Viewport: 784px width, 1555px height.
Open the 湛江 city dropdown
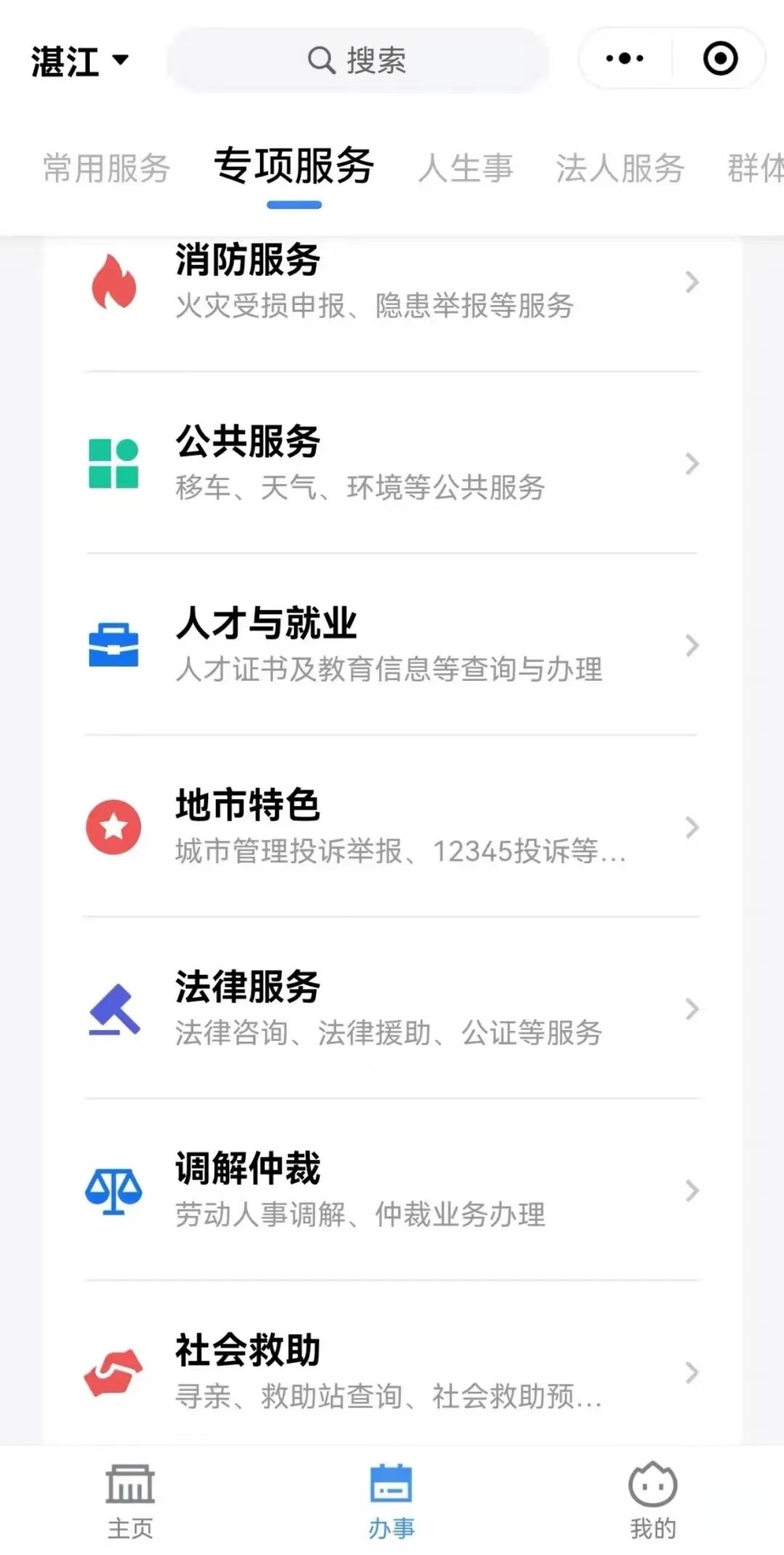coord(80,61)
